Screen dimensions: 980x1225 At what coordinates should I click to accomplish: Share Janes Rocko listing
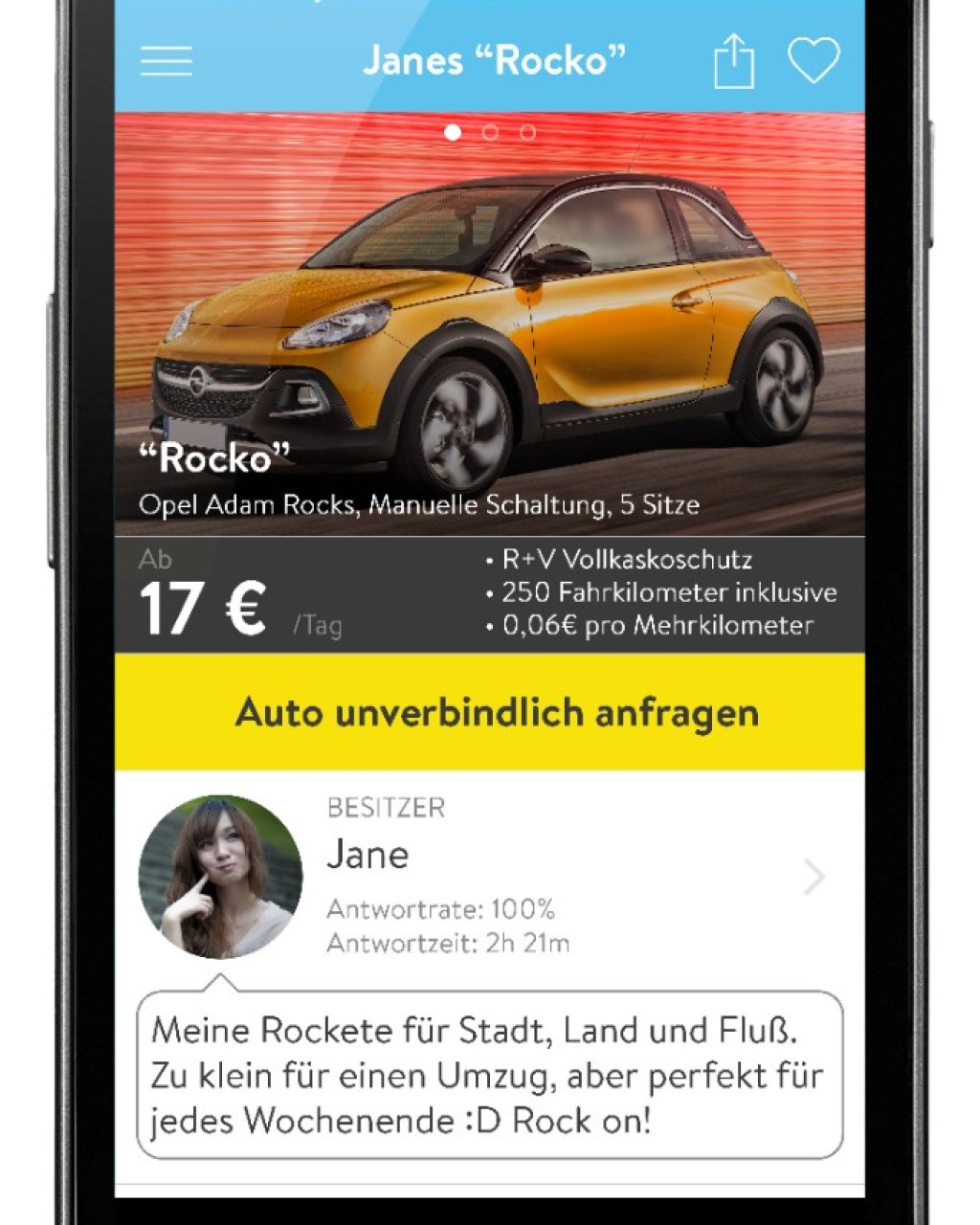734,61
